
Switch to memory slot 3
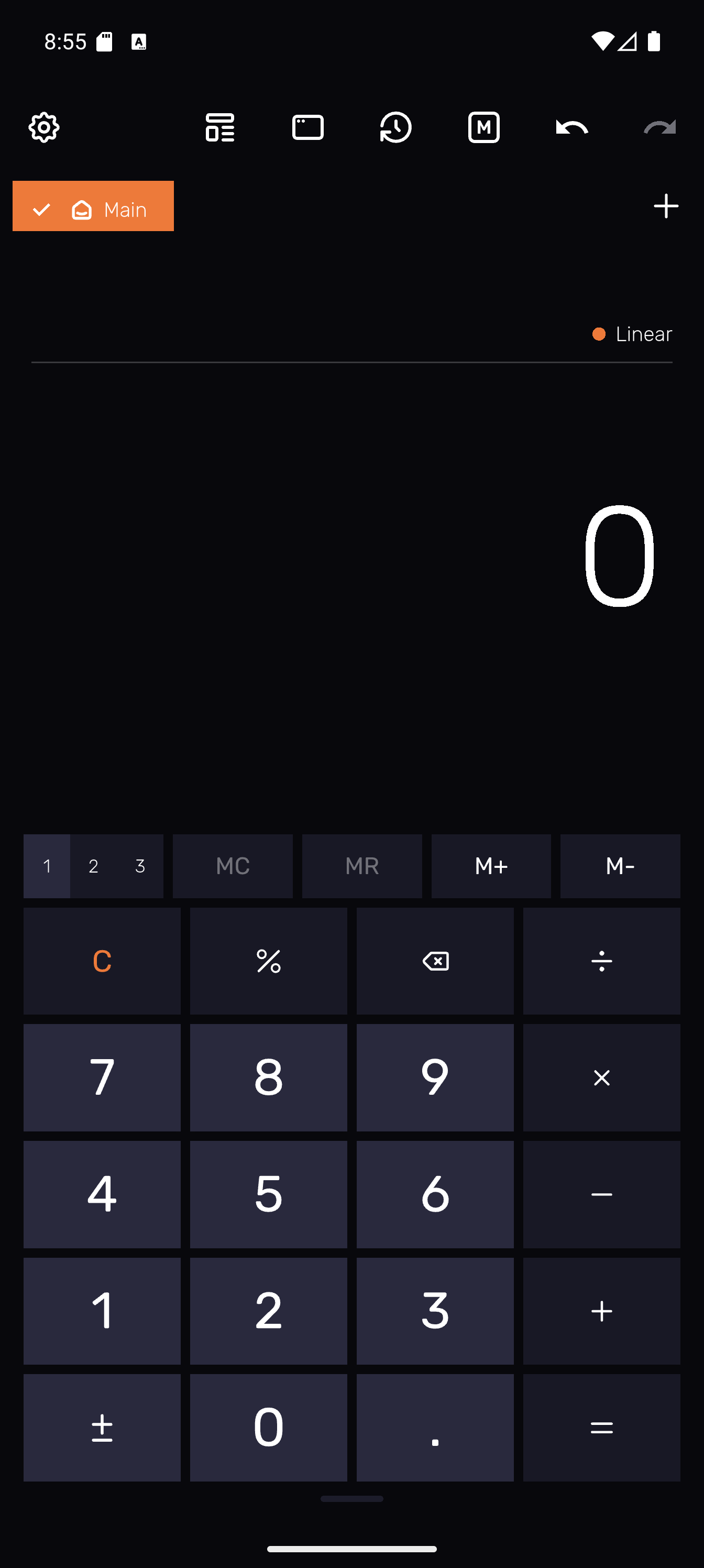pos(139,866)
